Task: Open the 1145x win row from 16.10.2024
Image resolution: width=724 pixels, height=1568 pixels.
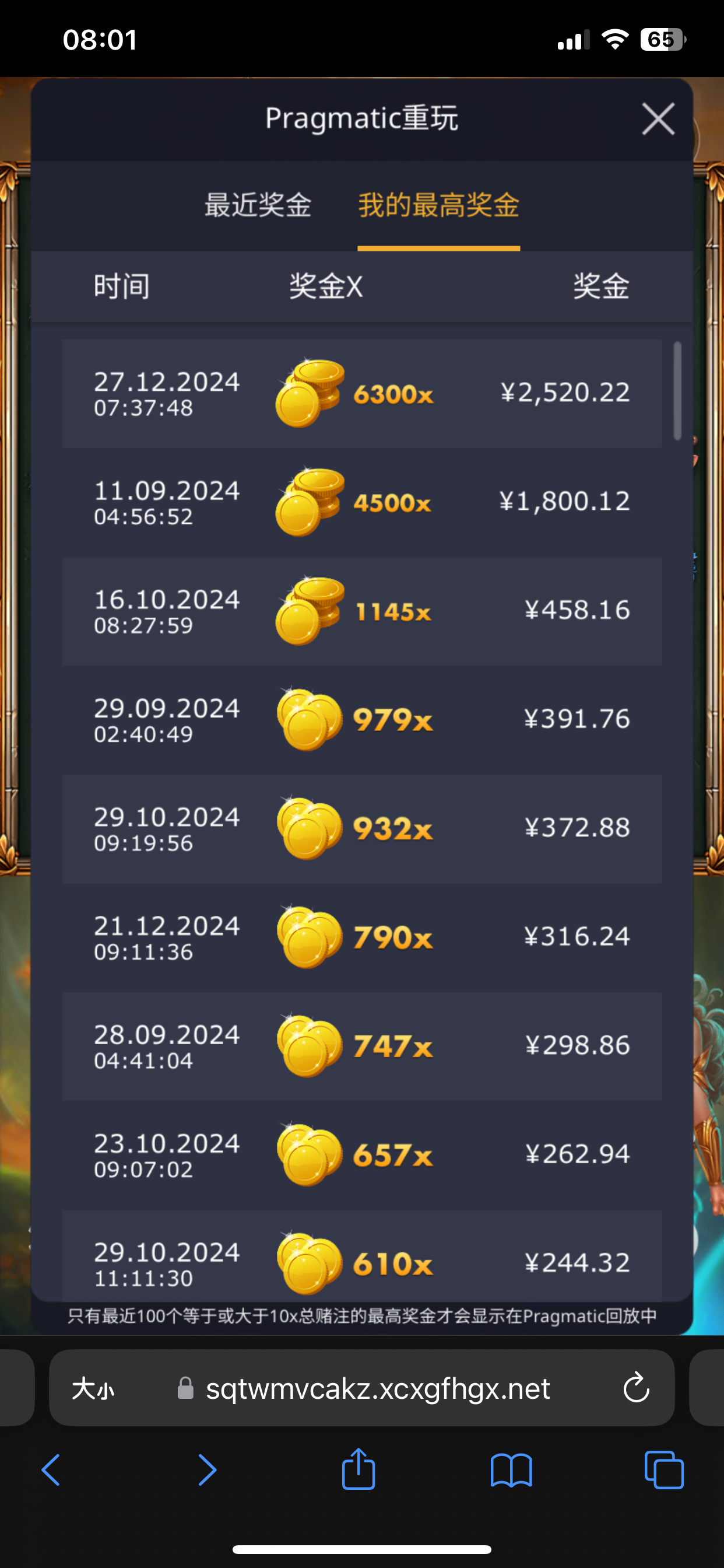Action: [361, 611]
